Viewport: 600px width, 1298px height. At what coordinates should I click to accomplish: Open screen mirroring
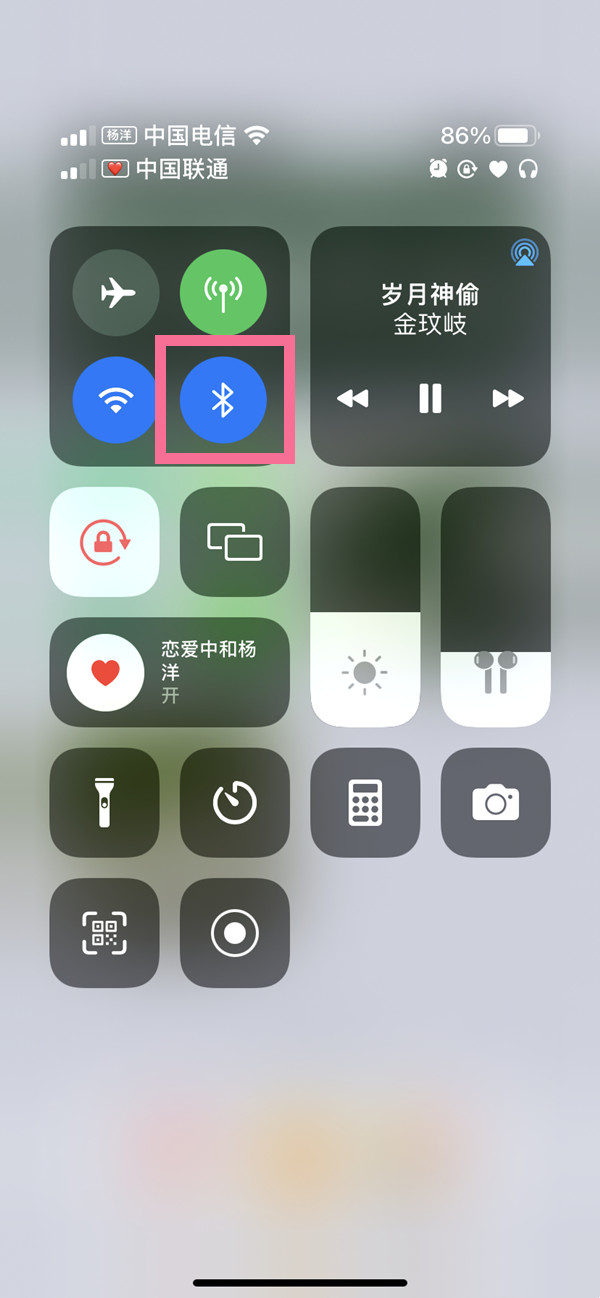pos(235,542)
